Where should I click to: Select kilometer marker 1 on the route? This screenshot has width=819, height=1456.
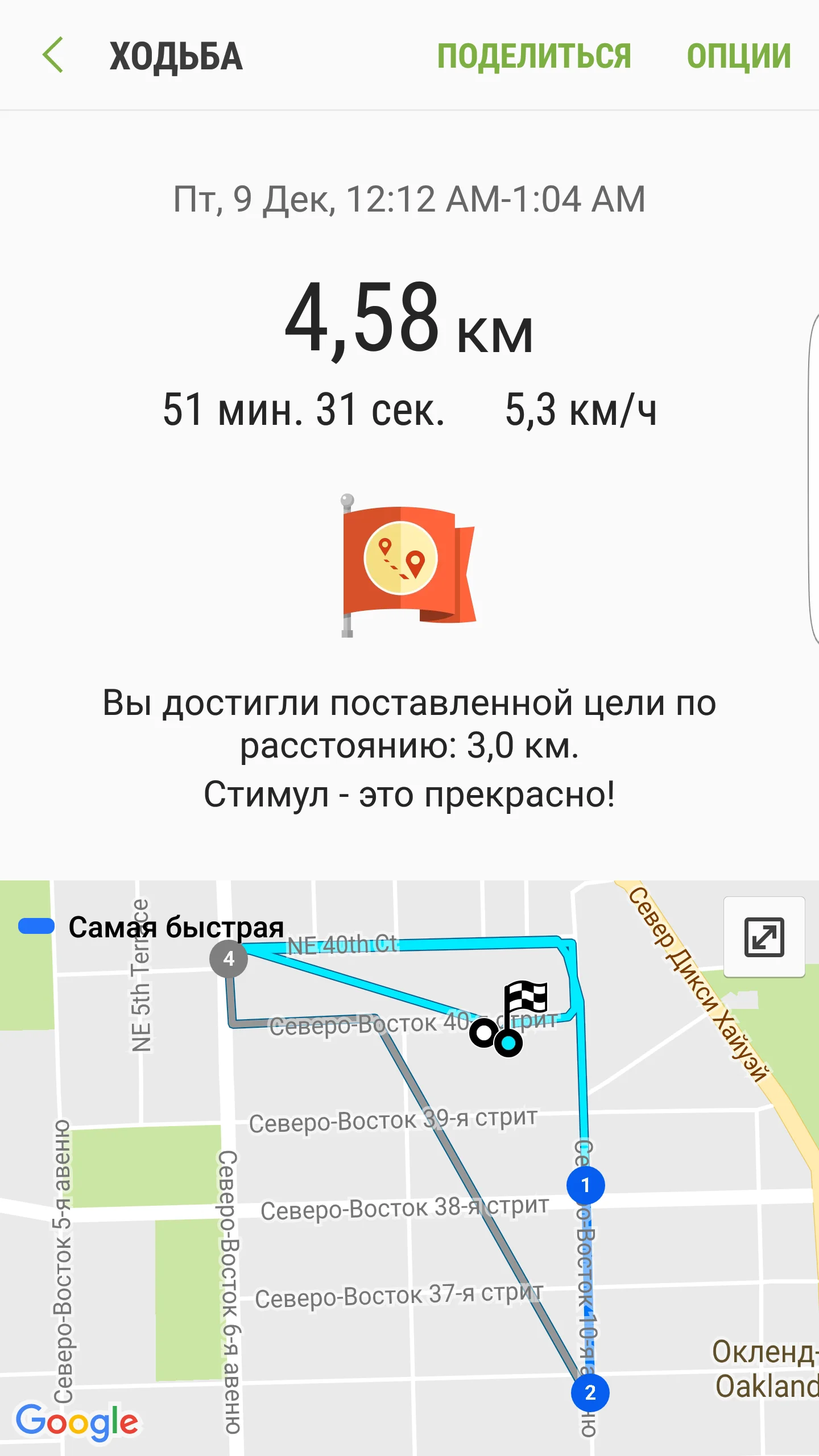[x=585, y=1185]
